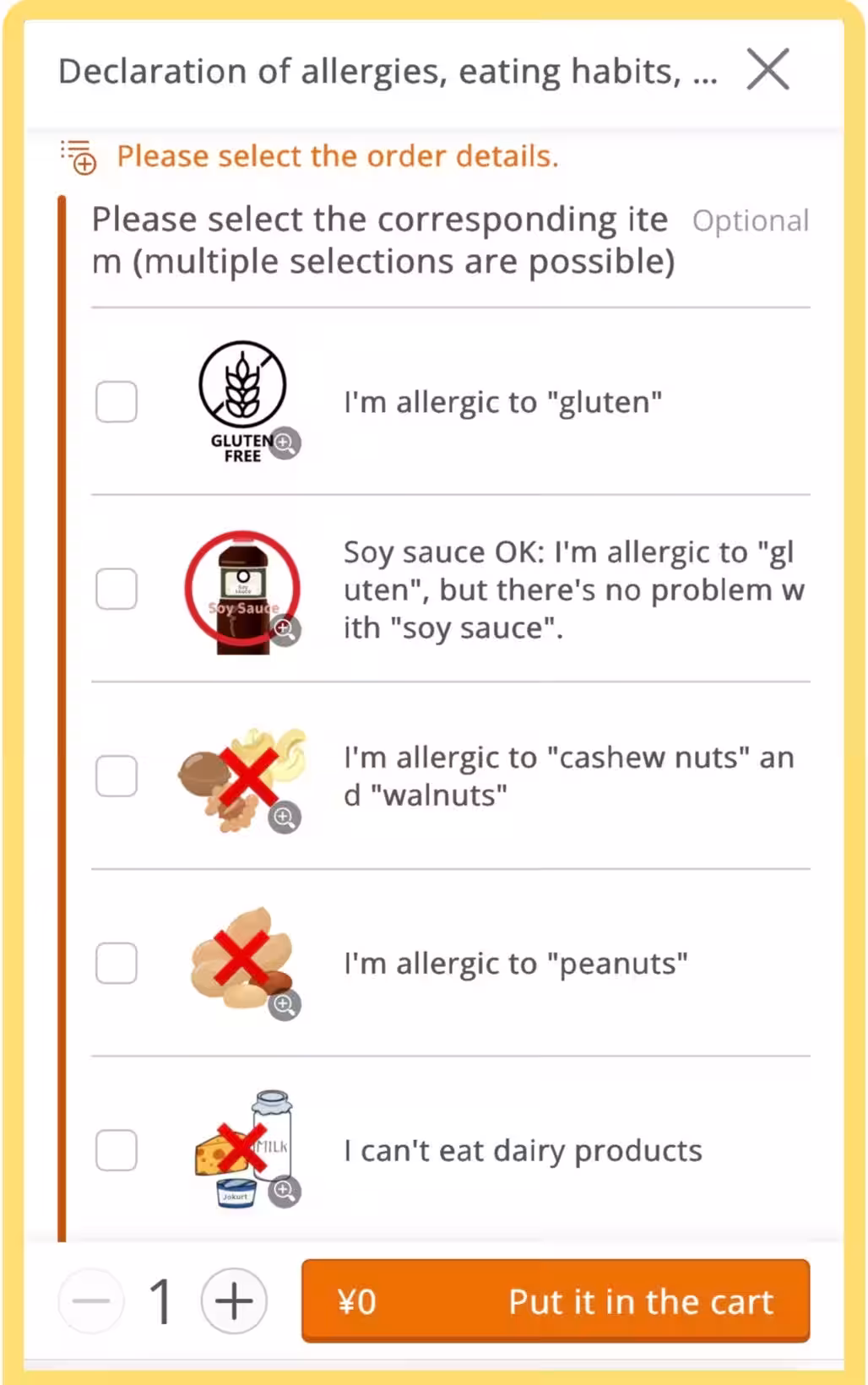Tap "Put it in the cart"

click(556, 1301)
